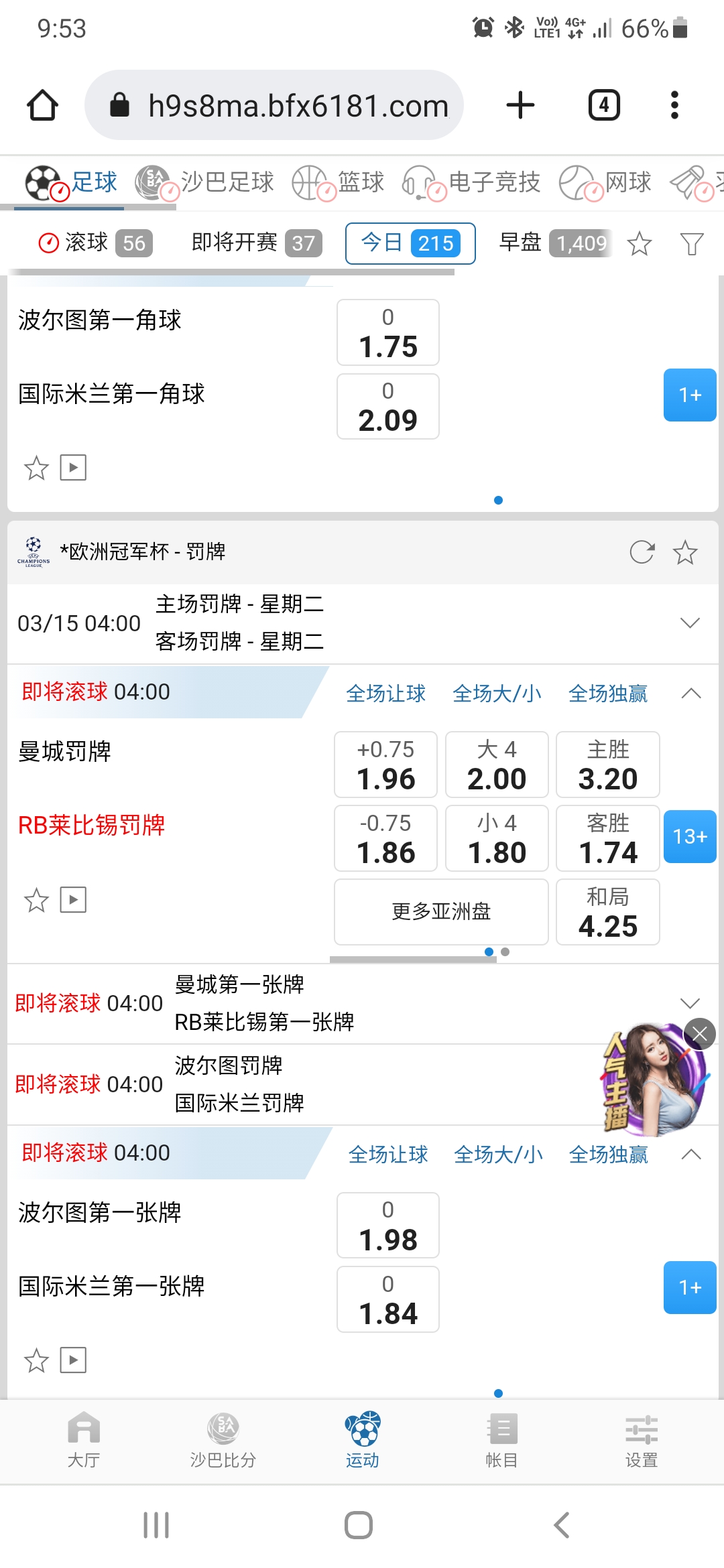The height and width of the screenshot is (1568, 724).
Task: Select 大 4 at odds 2.00
Action: tap(497, 765)
